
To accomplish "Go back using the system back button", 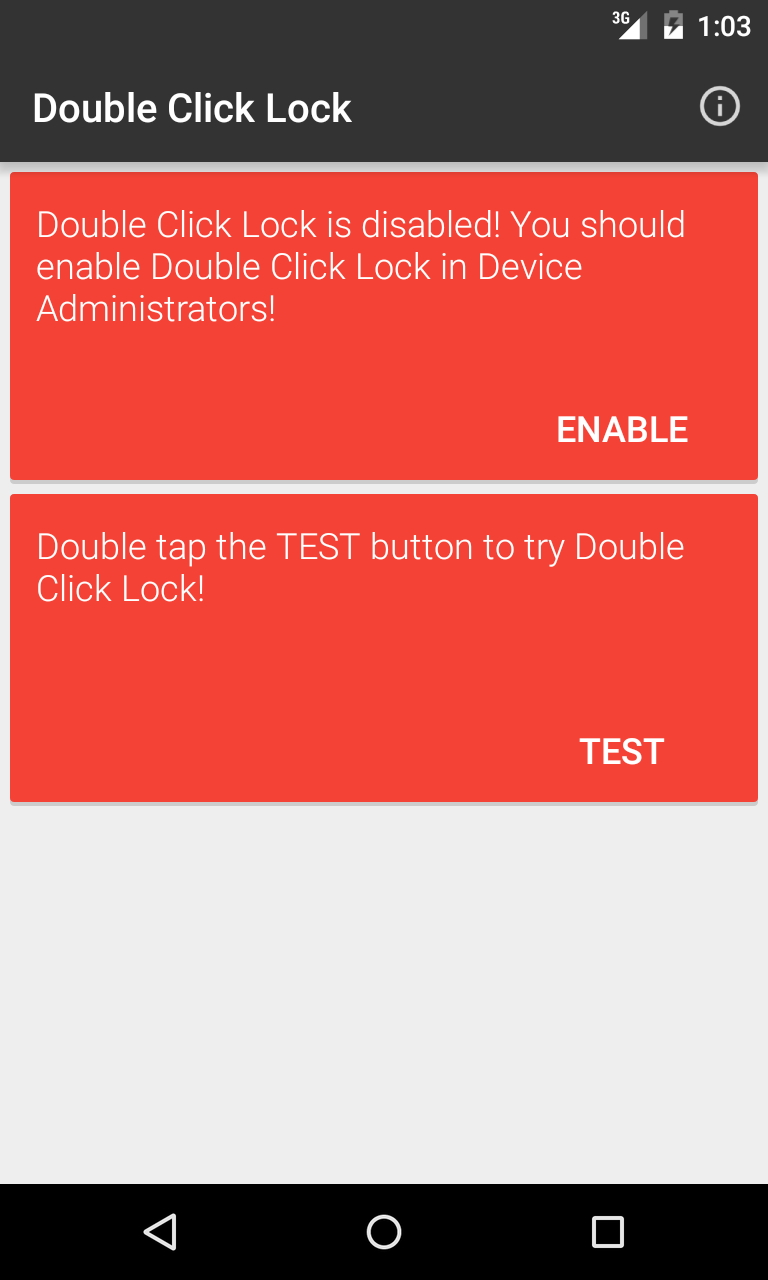I will pyautogui.click(x=160, y=1232).
